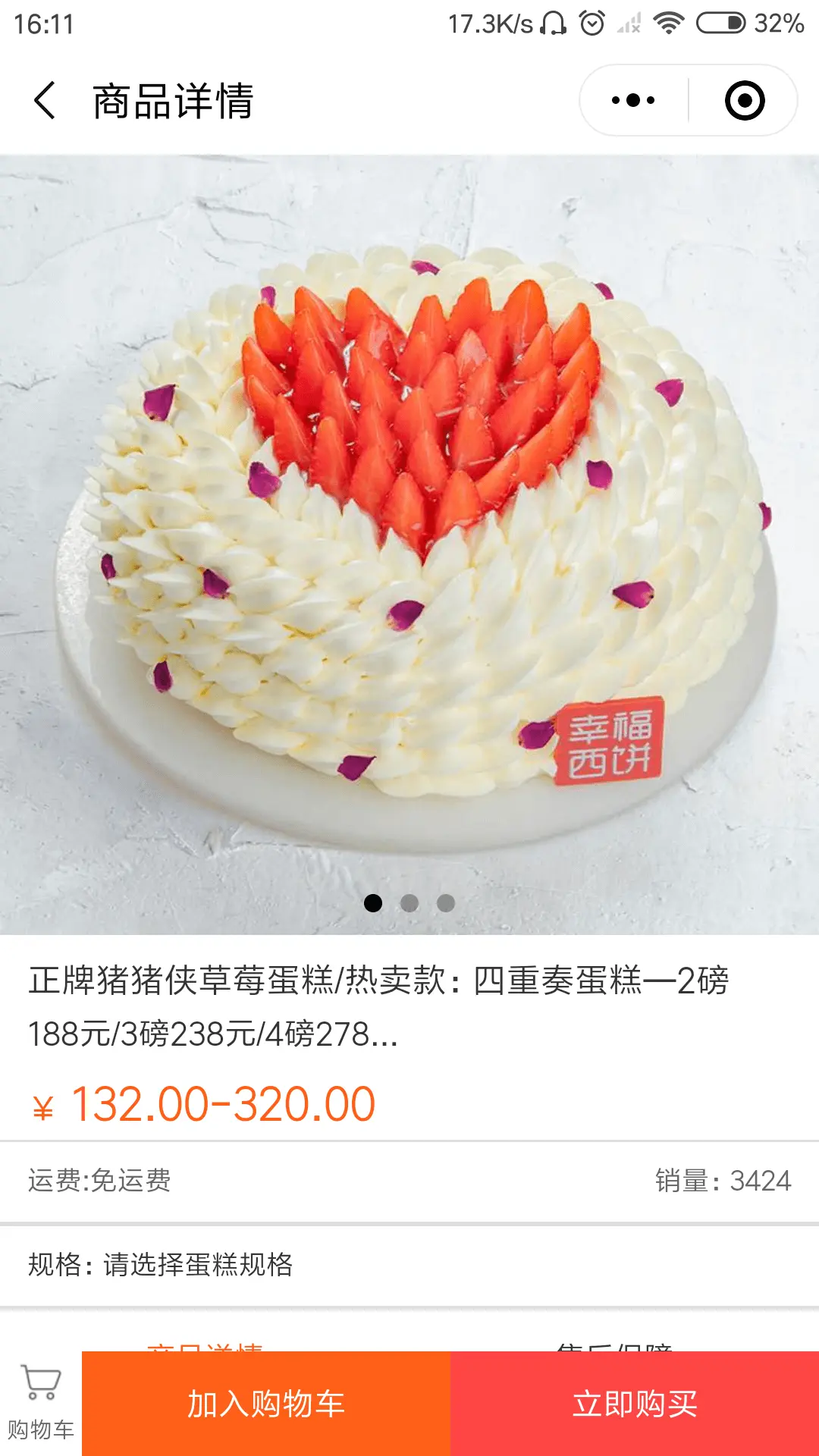Select 规格 请选择蛋糕规格 row
The width and height of the screenshot is (819, 1456).
(x=409, y=1264)
